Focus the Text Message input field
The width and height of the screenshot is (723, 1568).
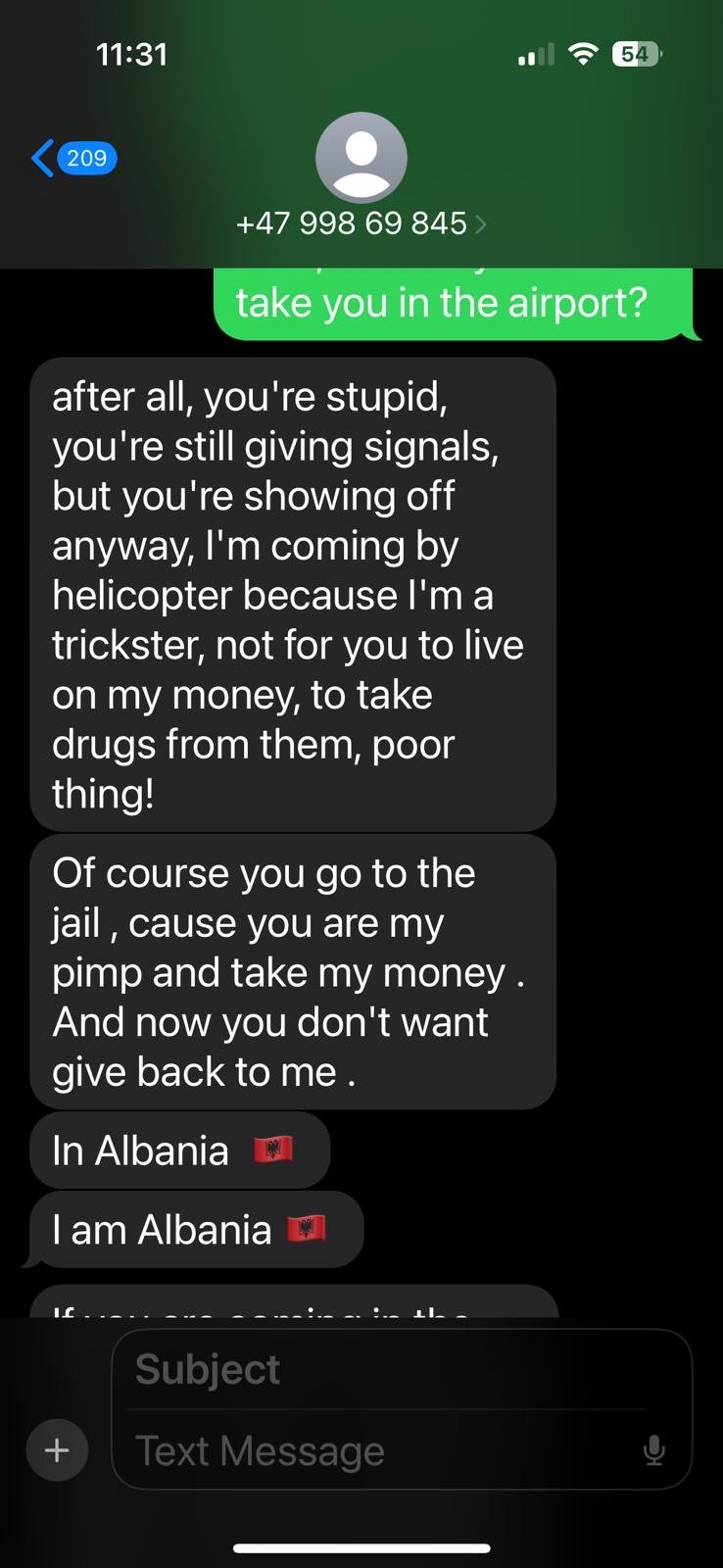click(x=382, y=1450)
